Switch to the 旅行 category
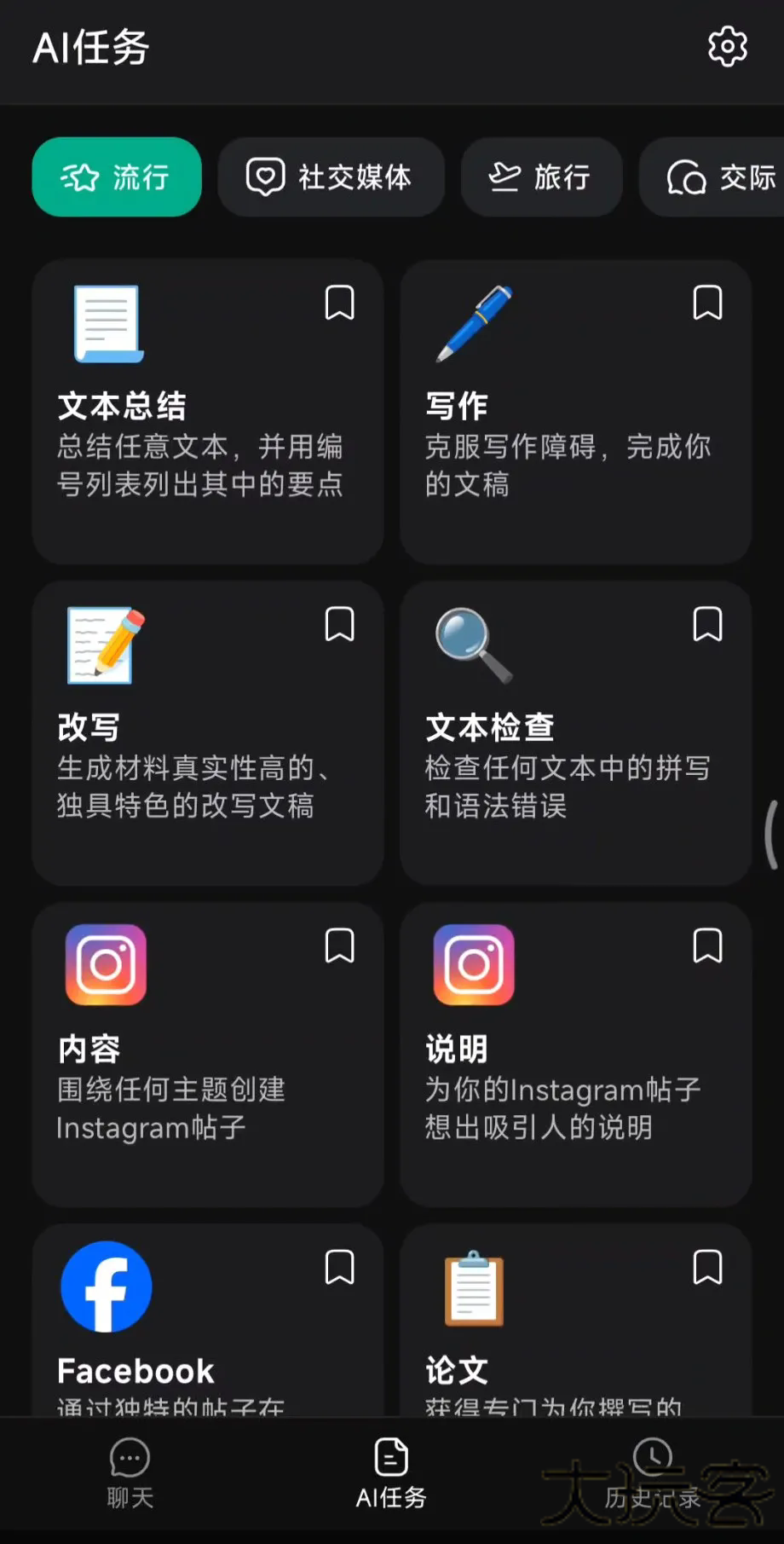Image resolution: width=784 pixels, height=1544 pixels. [540, 177]
